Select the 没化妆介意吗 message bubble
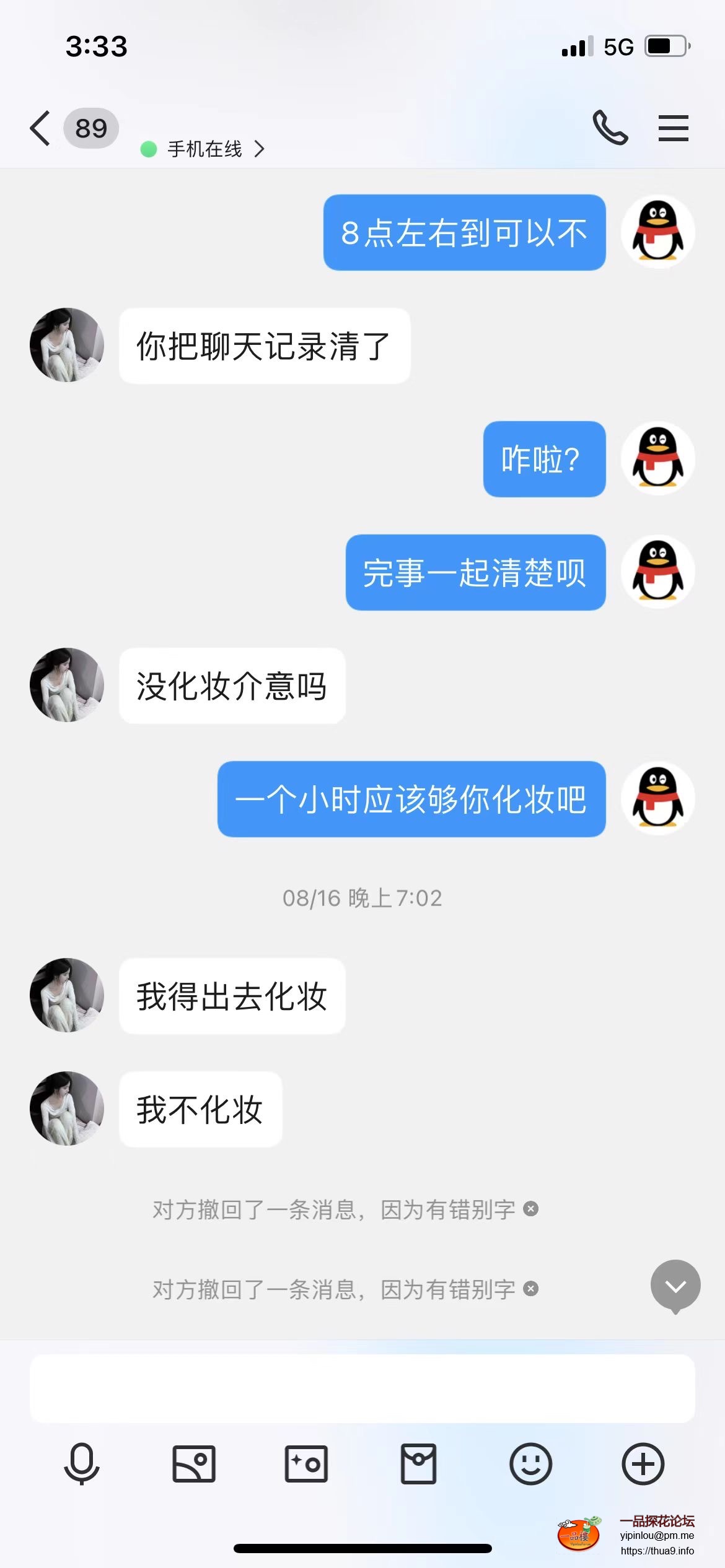The height and width of the screenshot is (1568, 725). click(x=232, y=685)
